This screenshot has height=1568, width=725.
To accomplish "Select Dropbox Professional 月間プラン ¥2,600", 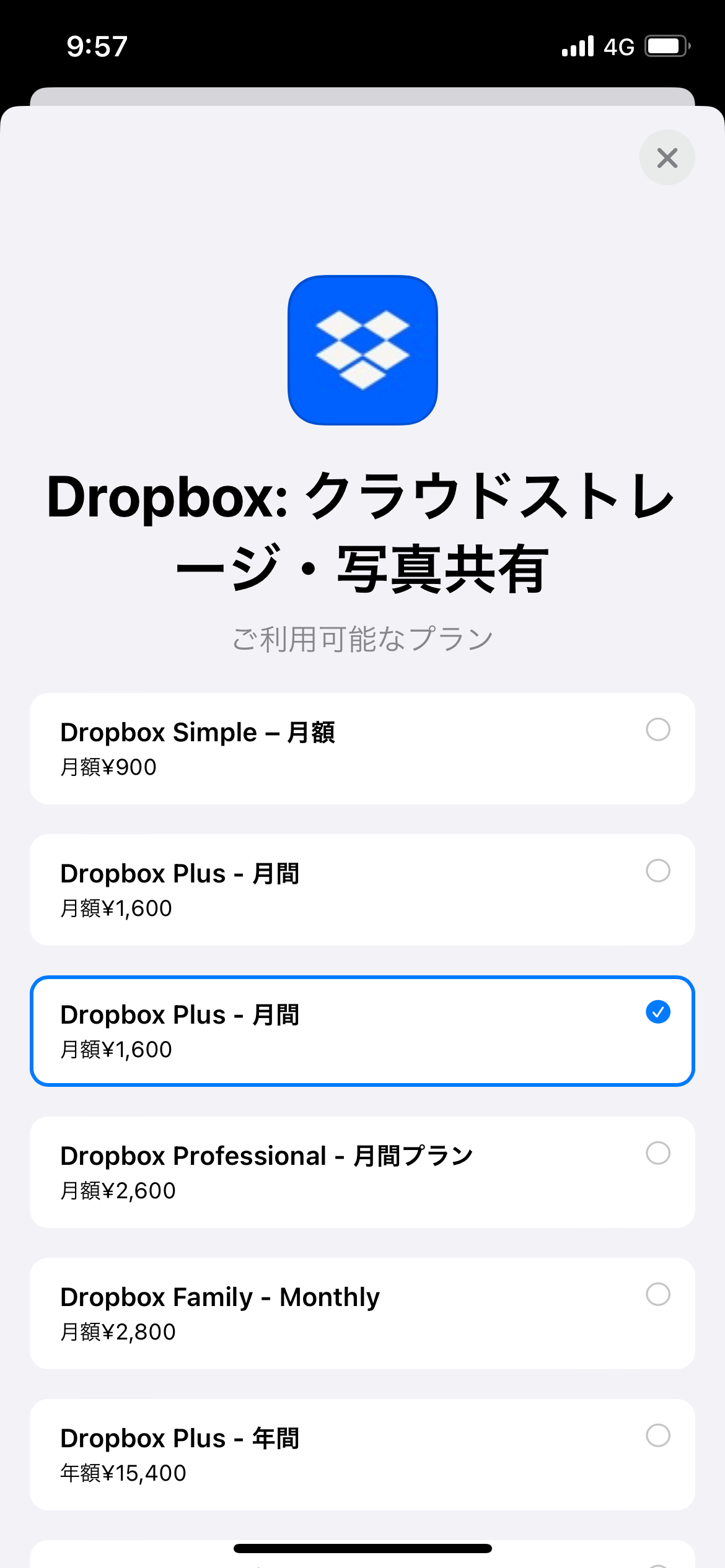I will coord(362,1172).
